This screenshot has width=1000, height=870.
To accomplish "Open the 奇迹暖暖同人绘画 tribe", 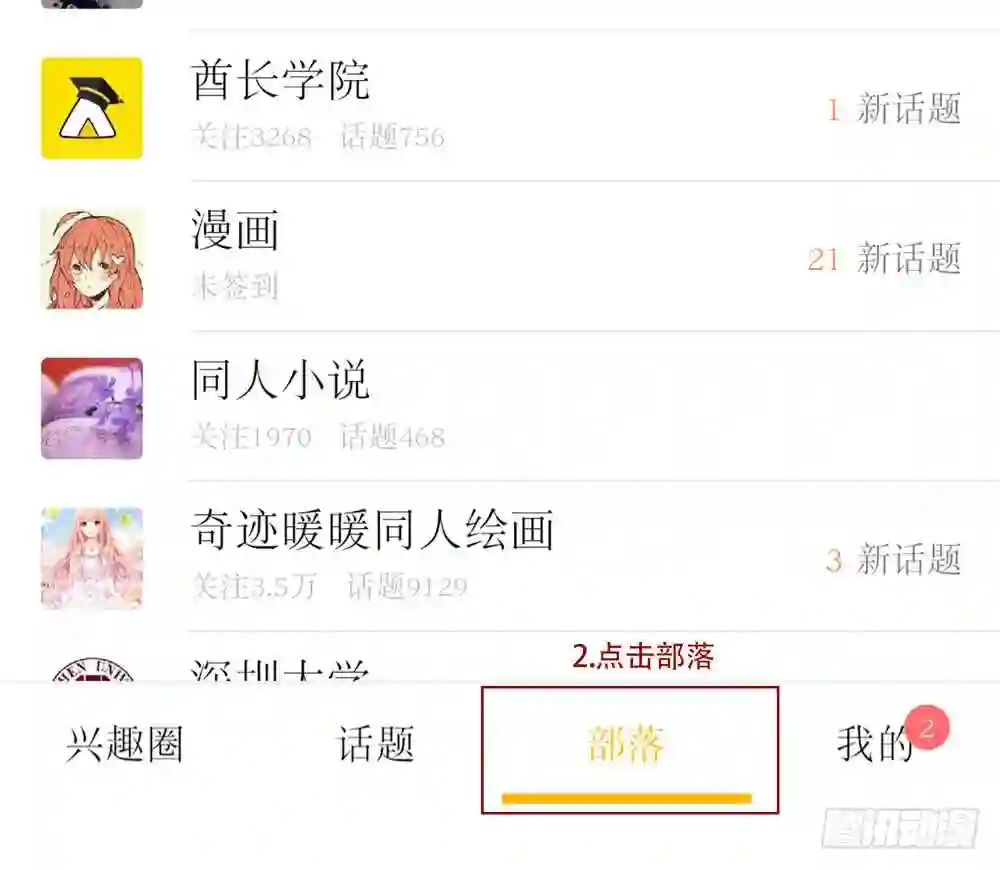I will pos(500,557).
